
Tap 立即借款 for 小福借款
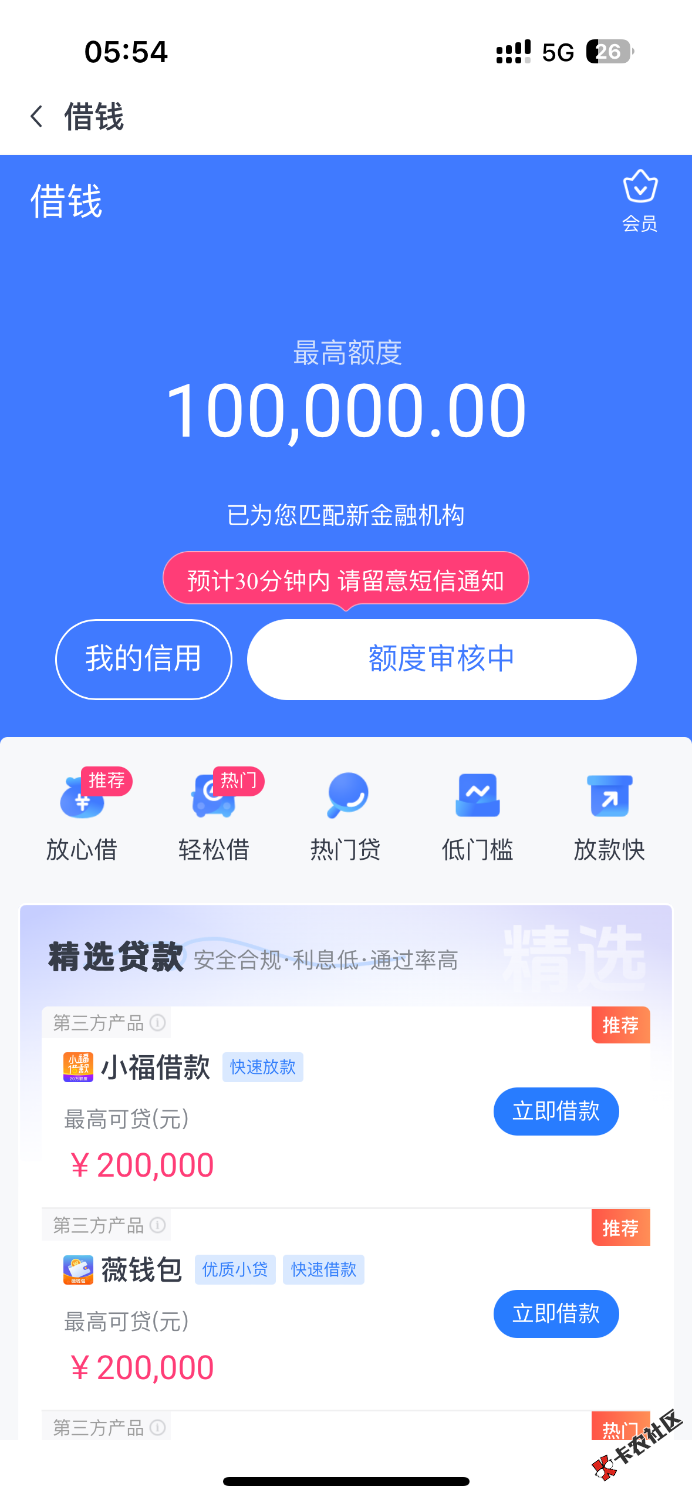556,1111
